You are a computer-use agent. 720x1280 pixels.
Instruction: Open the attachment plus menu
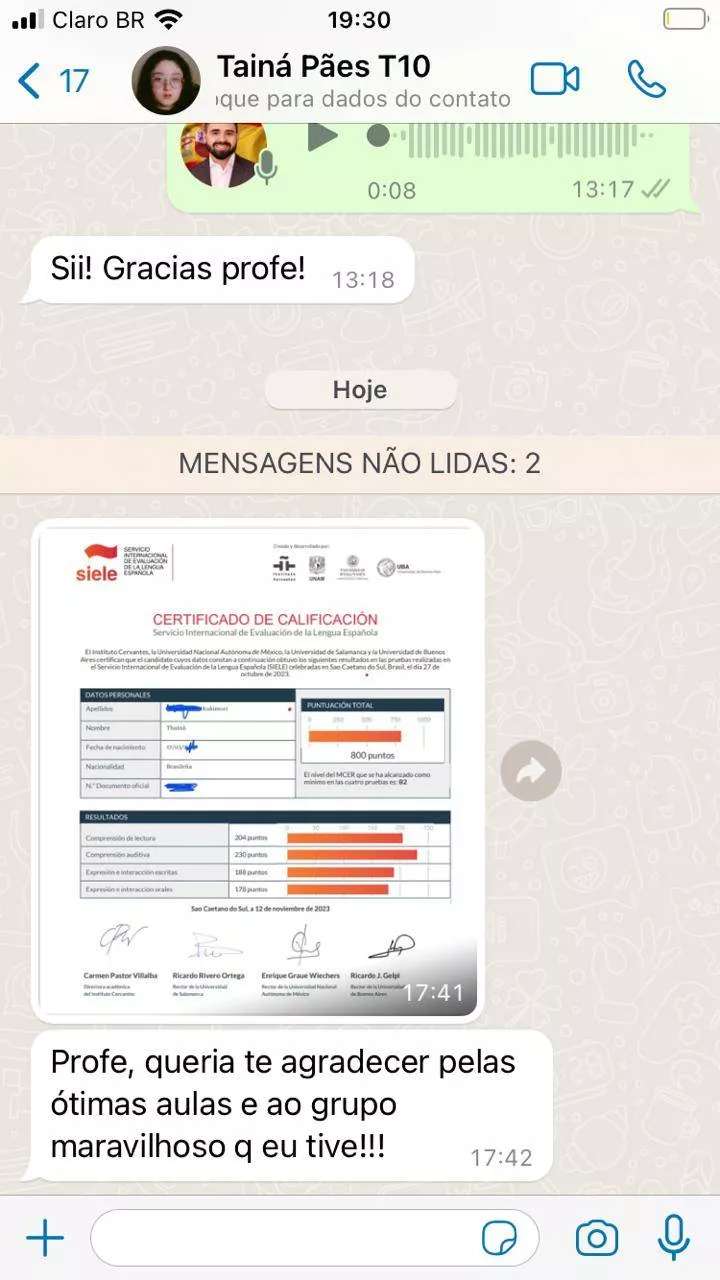point(44,1238)
